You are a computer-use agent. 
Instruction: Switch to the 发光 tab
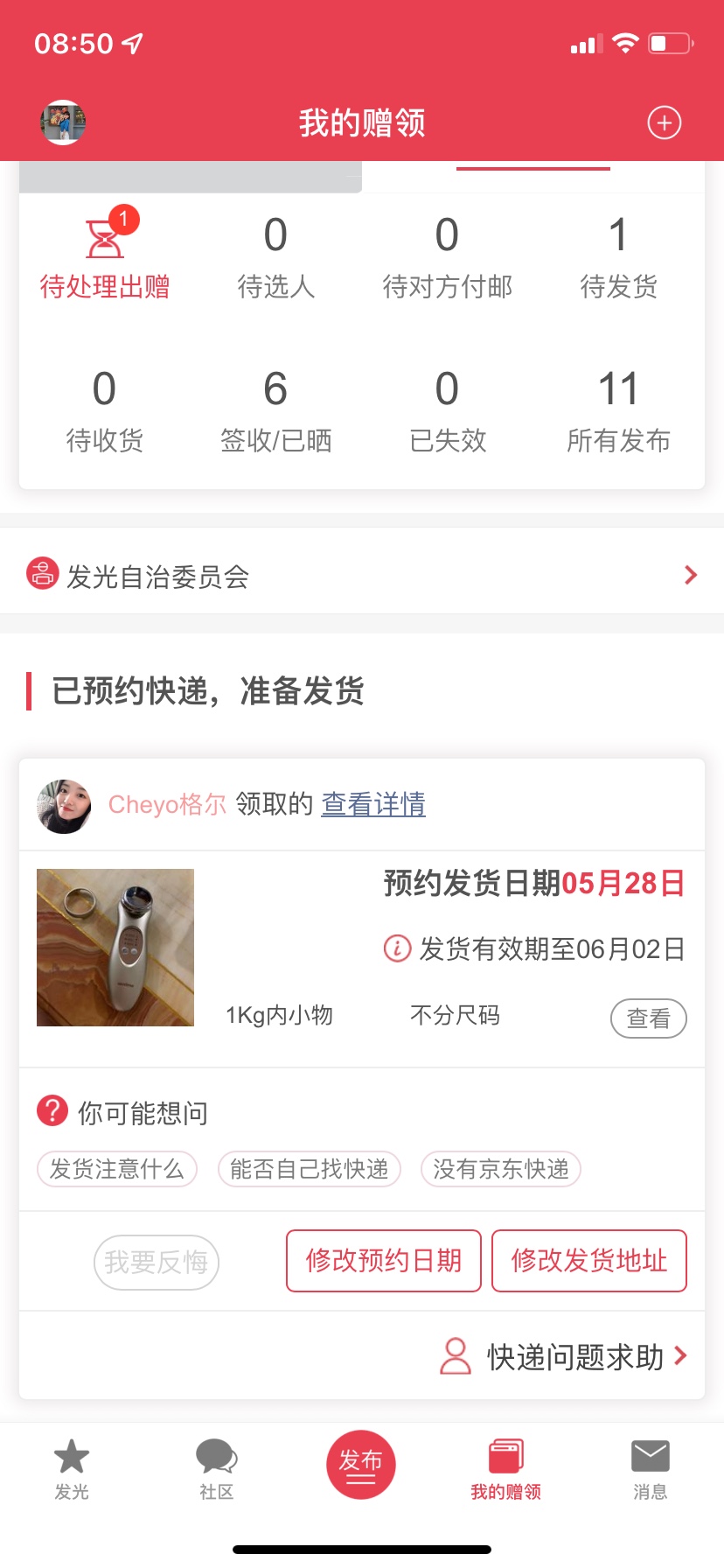[x=72, y=1469]
